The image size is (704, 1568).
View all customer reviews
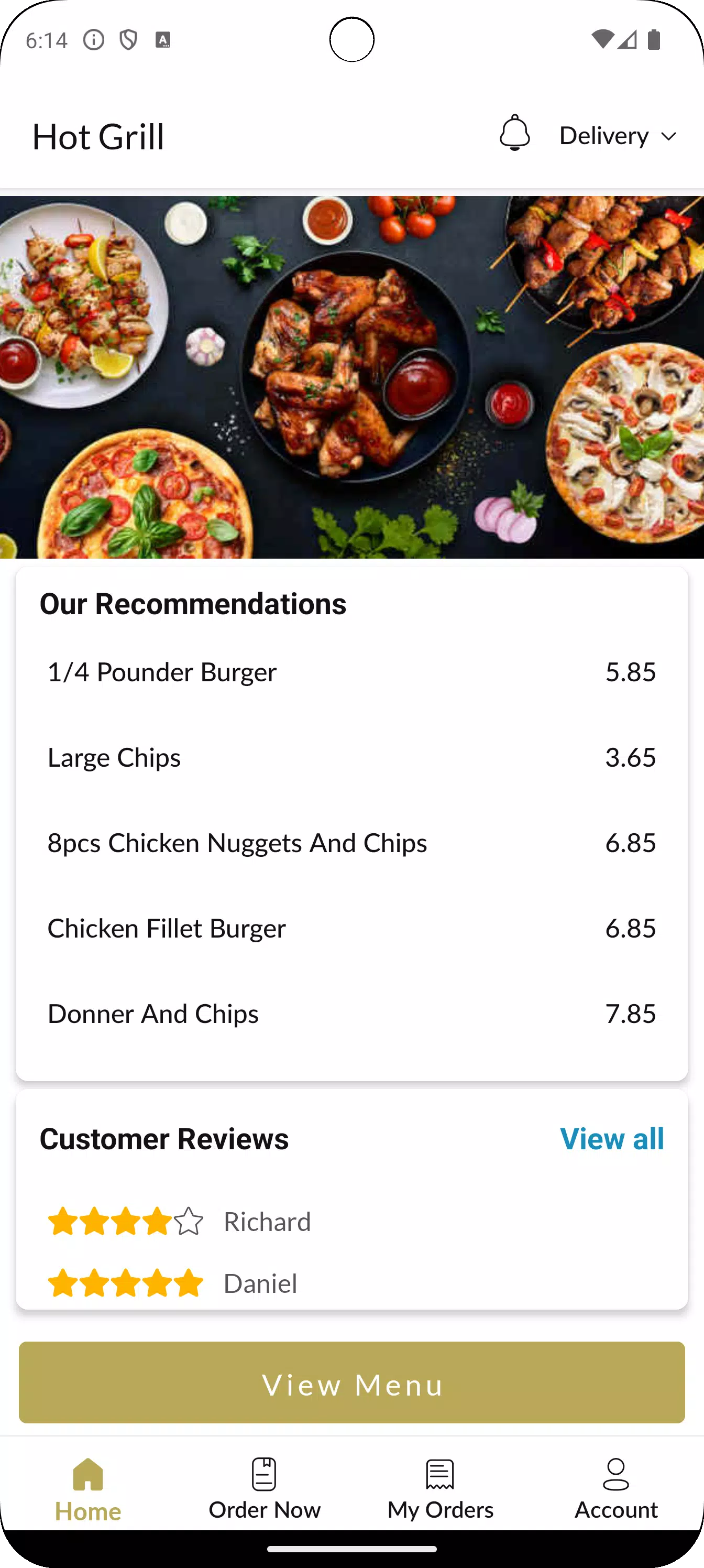pyautogui.click(x=611, y=1139)
